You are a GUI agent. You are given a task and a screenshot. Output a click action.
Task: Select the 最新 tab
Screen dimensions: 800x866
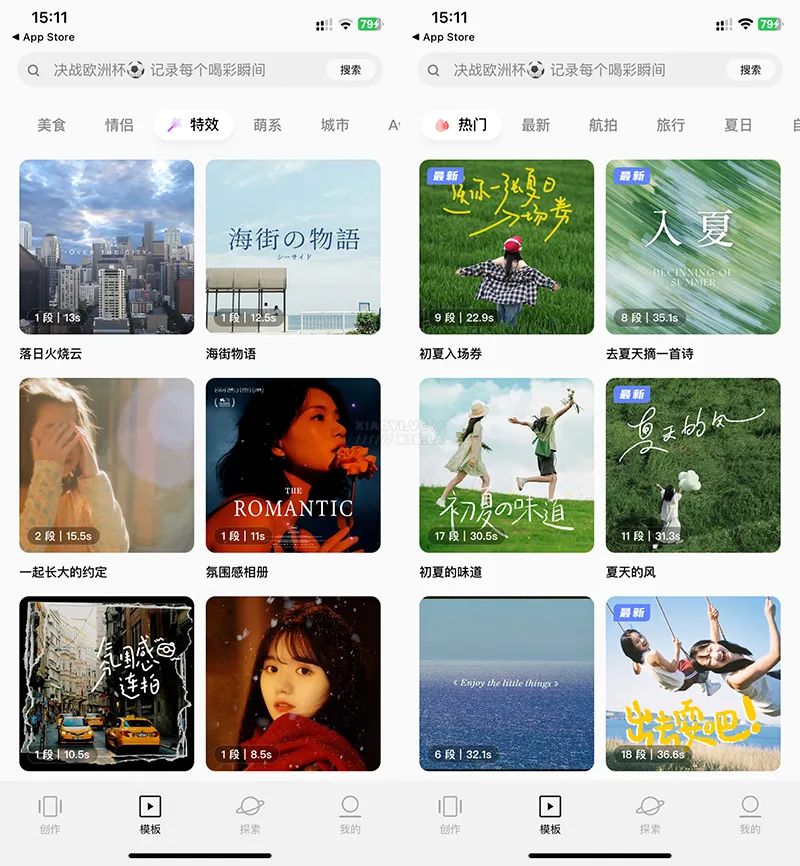click(535, 125)
